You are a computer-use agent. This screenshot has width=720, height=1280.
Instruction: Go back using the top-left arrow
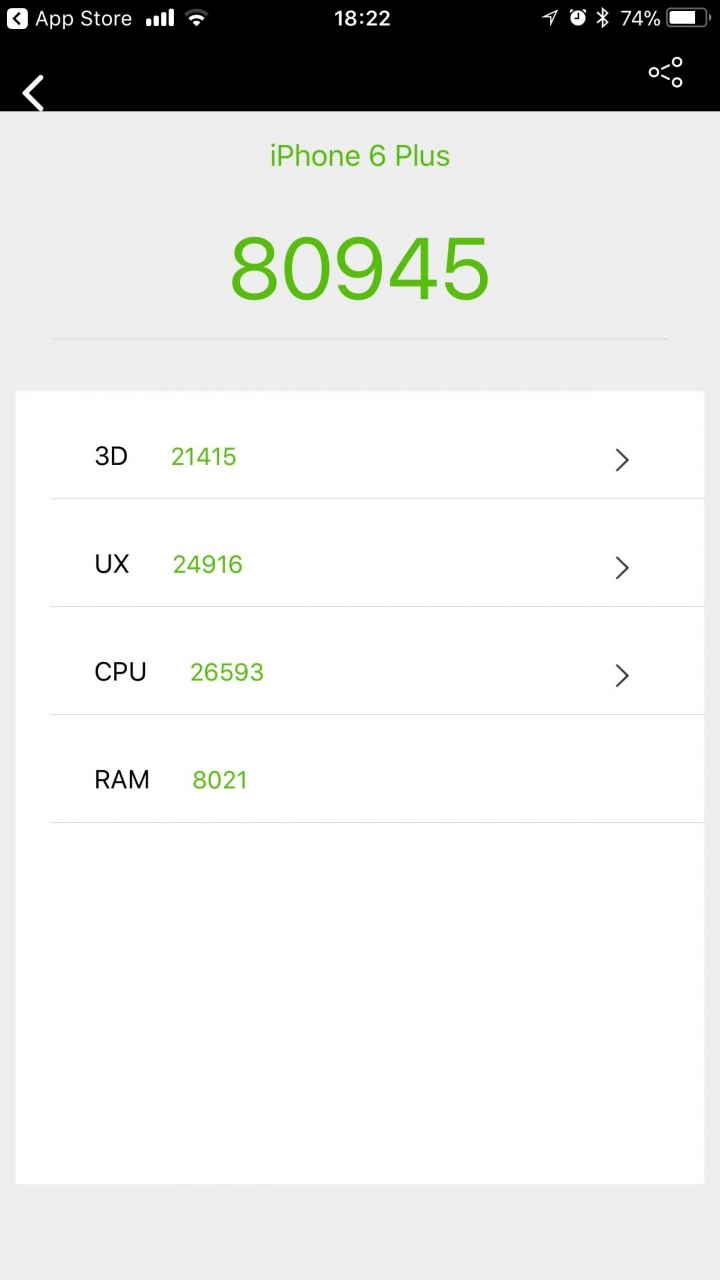34,93
